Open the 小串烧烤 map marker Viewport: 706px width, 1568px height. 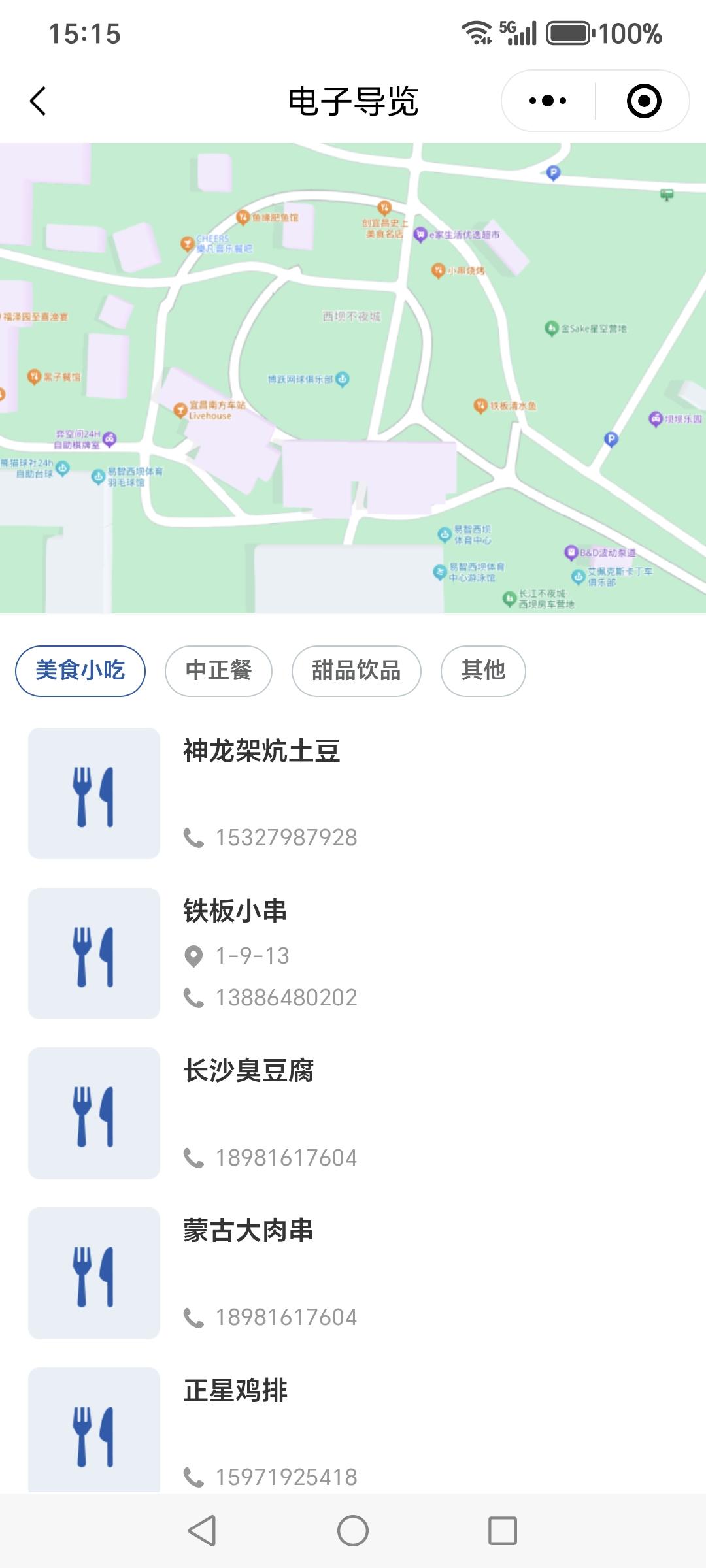[437, 270]
